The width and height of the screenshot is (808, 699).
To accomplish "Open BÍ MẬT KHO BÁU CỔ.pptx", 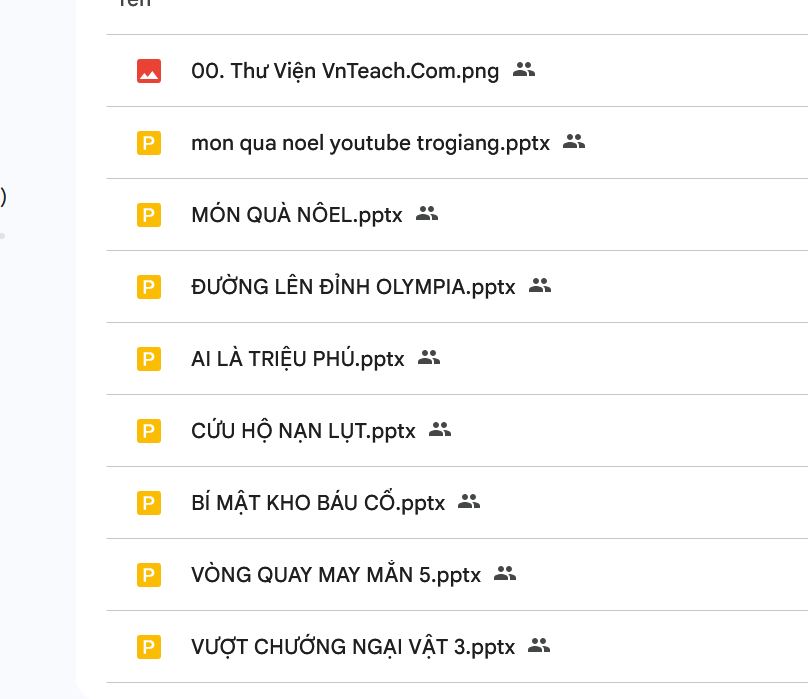I will 317,503.
